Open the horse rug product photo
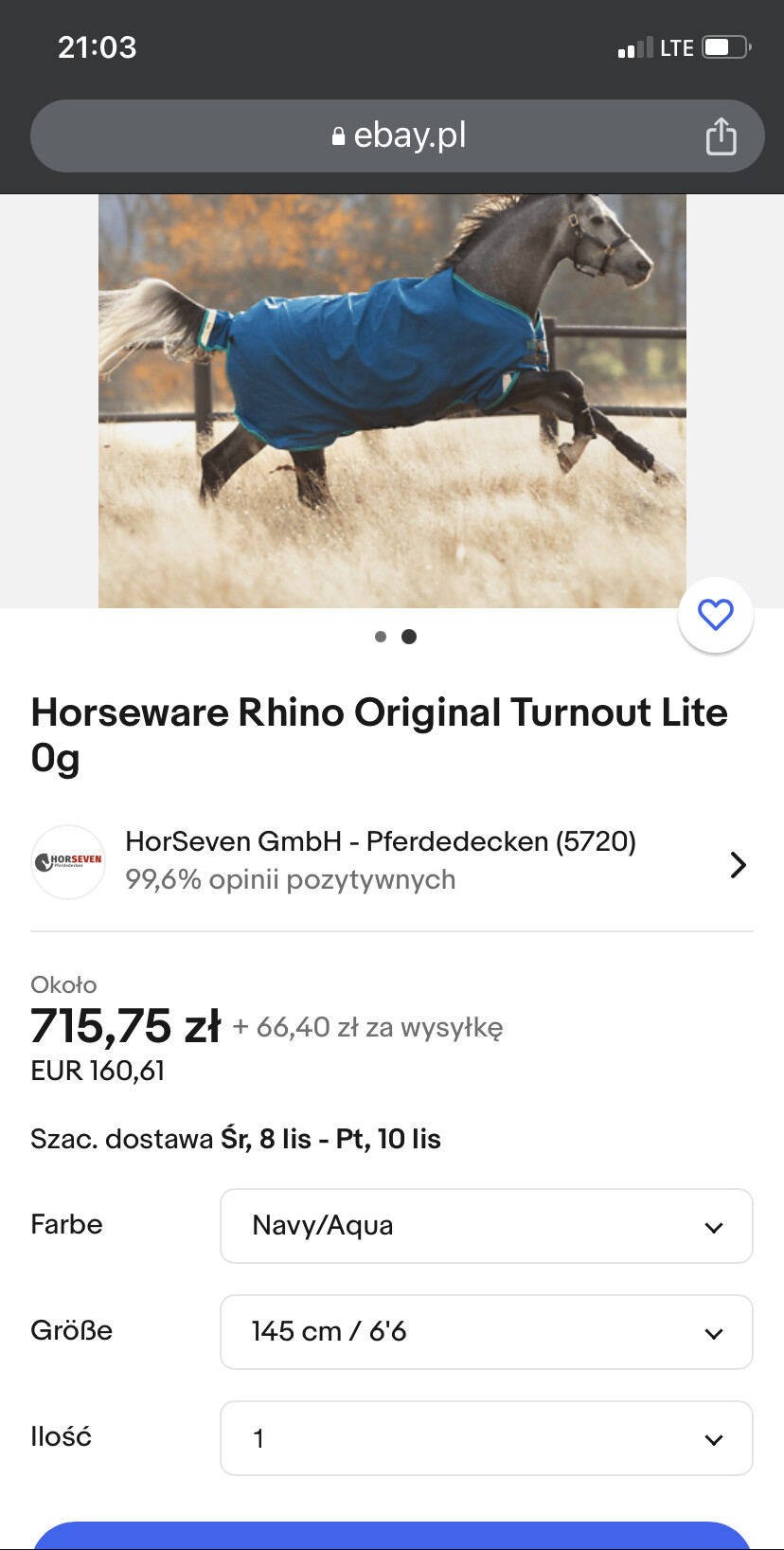This screenshot has height=1550, width=784. (x=392, y=401)
